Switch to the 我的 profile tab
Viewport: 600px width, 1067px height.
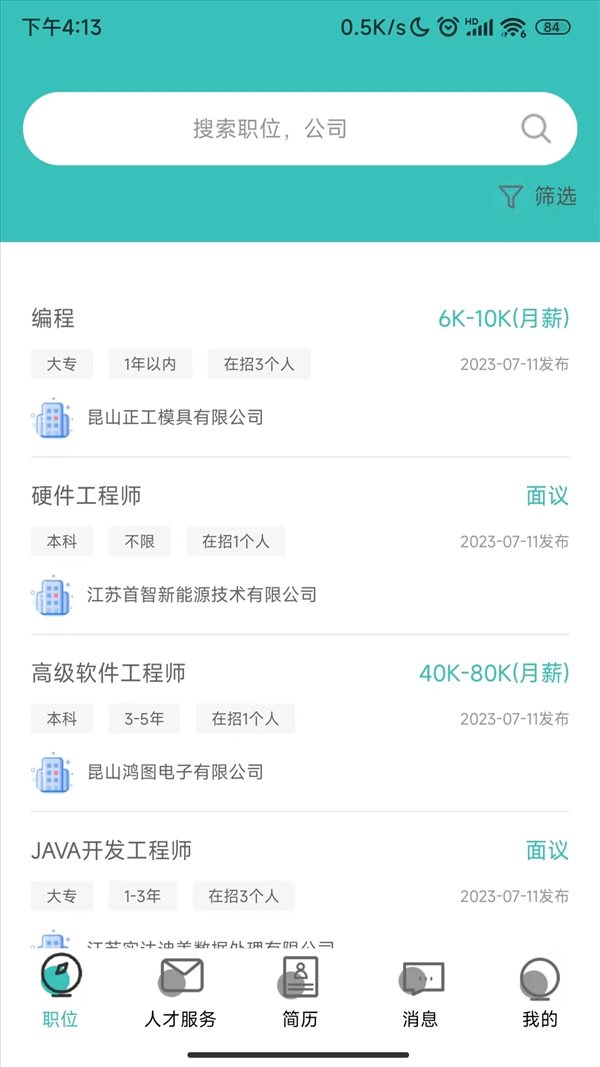(539, 993)
